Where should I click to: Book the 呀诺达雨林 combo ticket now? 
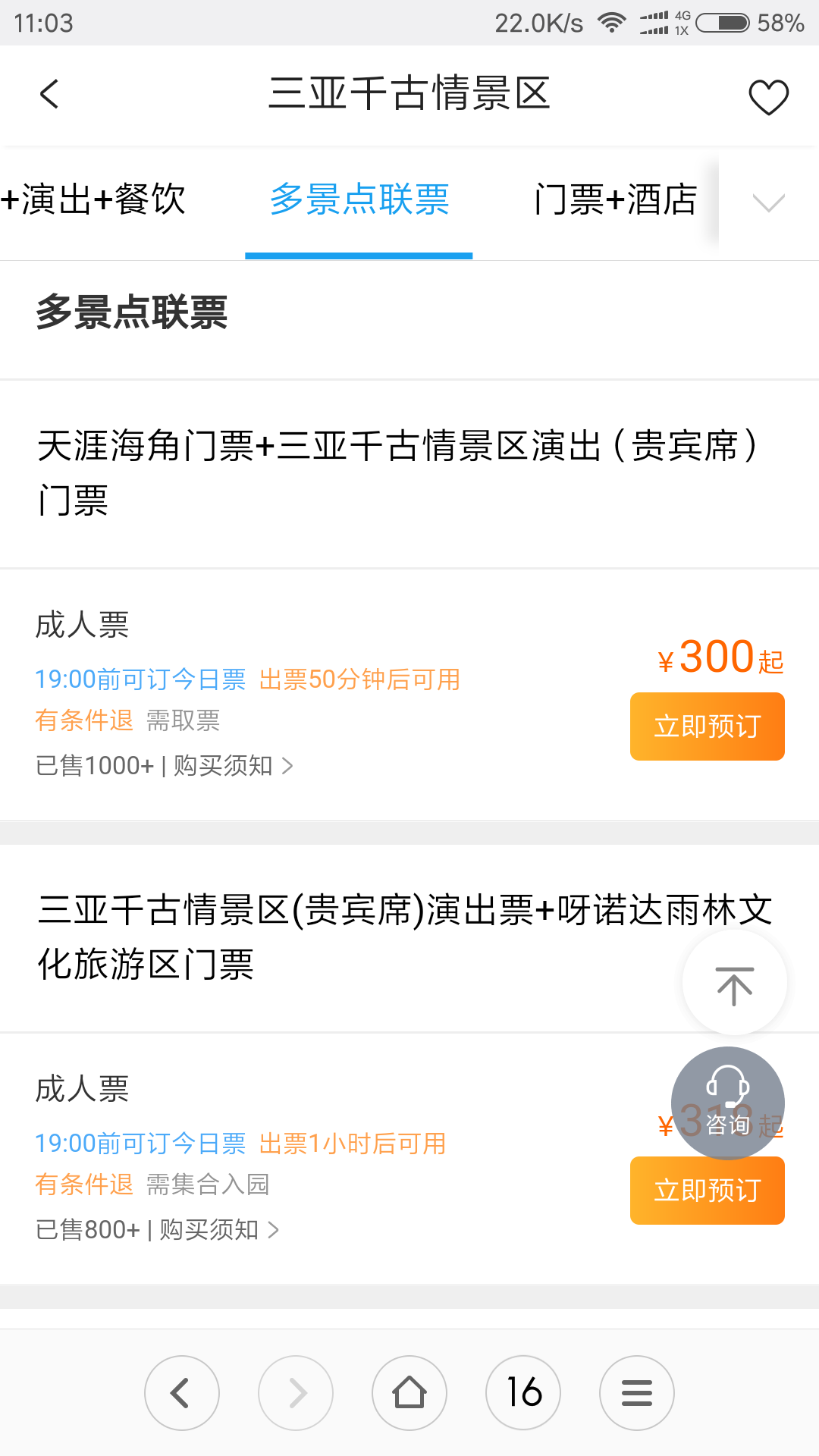pos(707,1190)
